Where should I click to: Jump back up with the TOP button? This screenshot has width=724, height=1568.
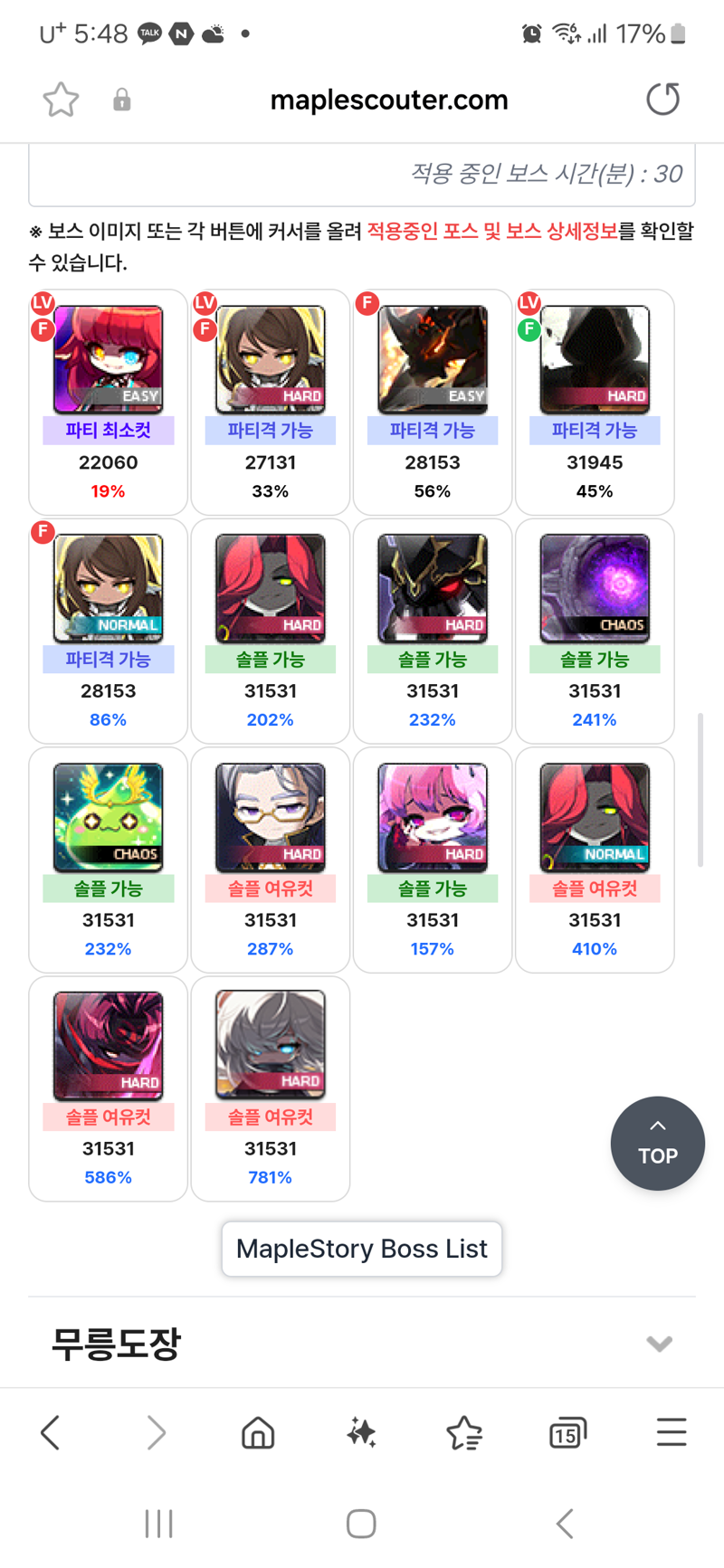click(x=658, y=1144)
